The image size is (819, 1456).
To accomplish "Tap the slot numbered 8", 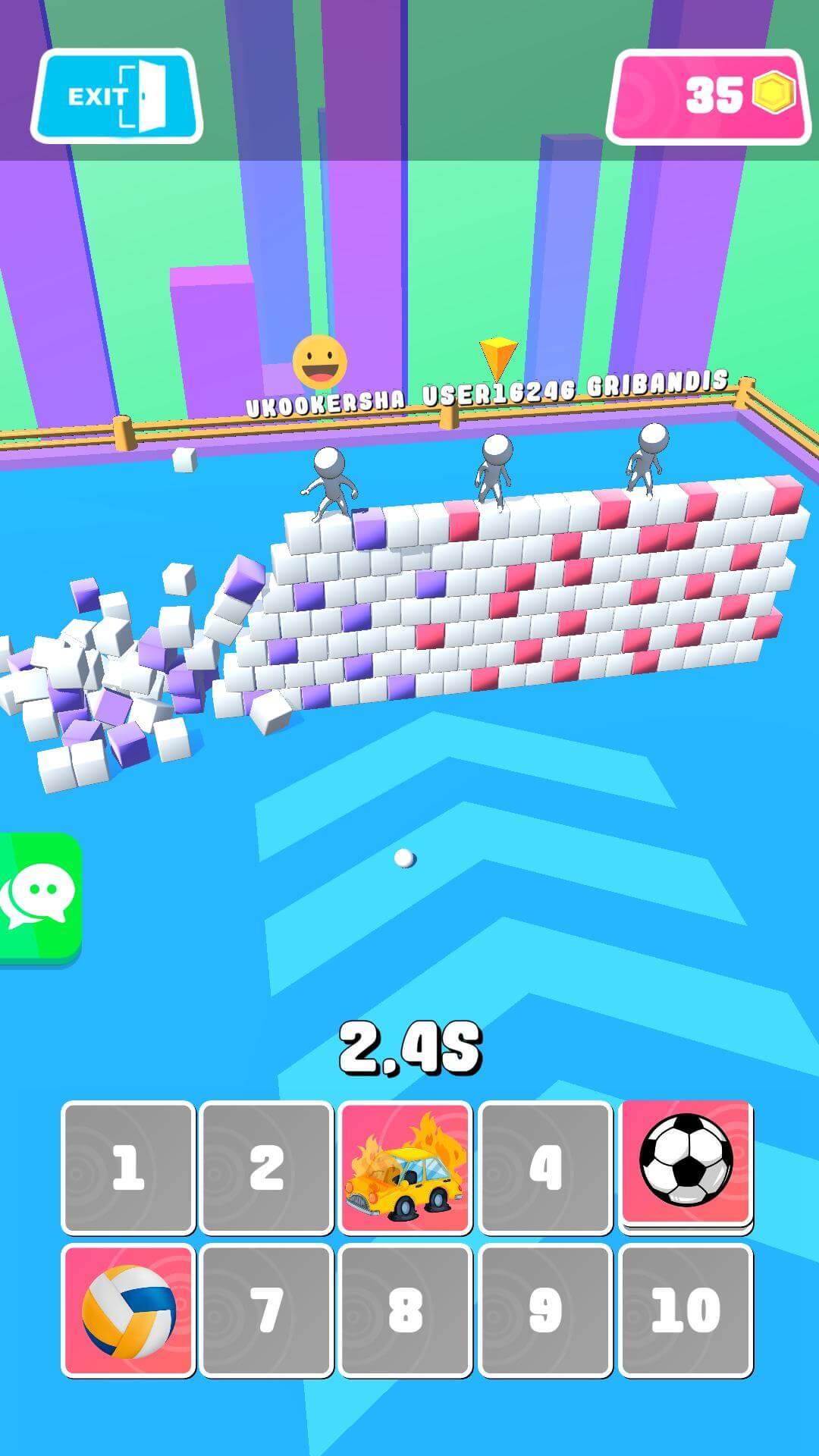I will click(406, 1310).
